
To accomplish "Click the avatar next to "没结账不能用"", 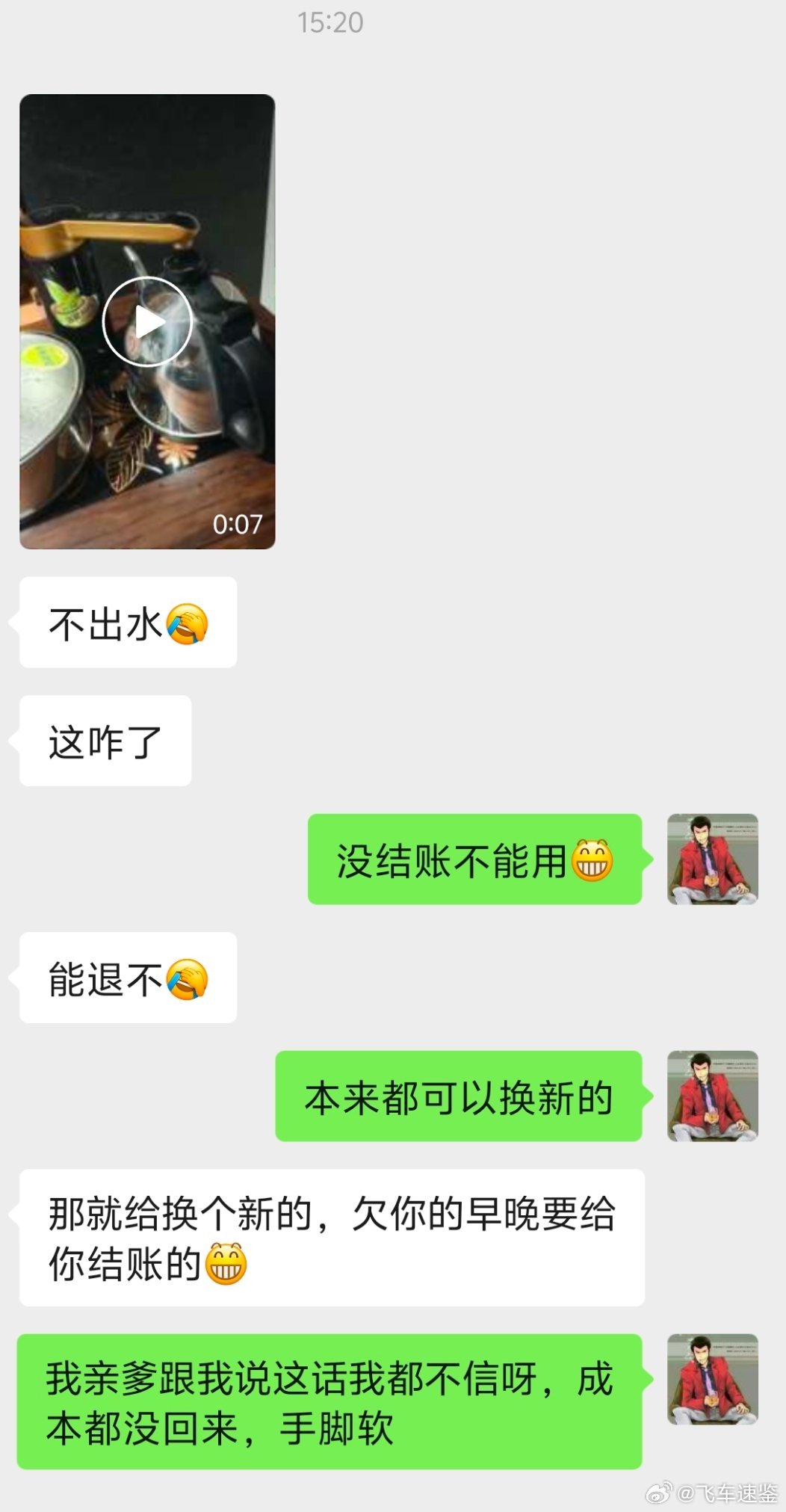I will [713, 860].
